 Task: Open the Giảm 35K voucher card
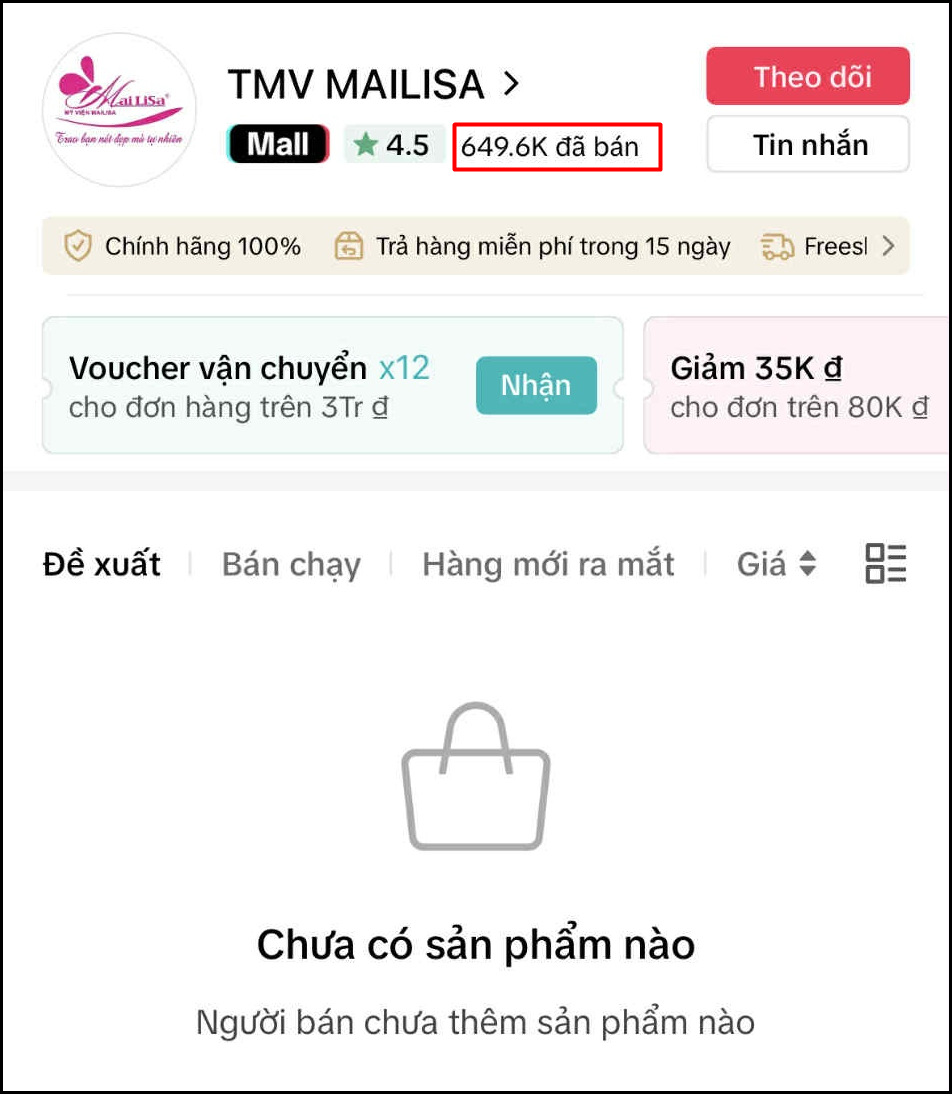tap(798, 386)
